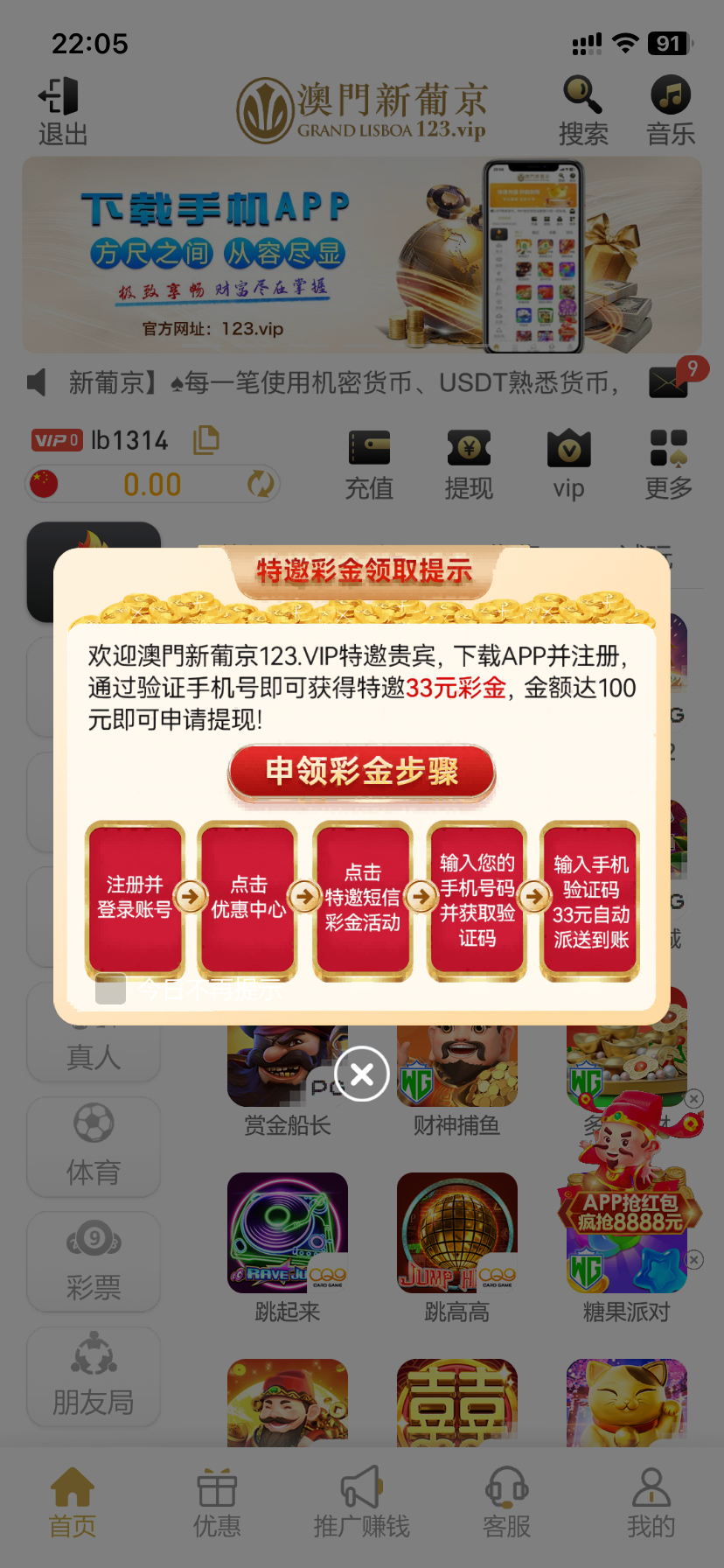Launch the 跳高高 game
Viewport: 724px width, 1568px height.
click(457, 1233)
